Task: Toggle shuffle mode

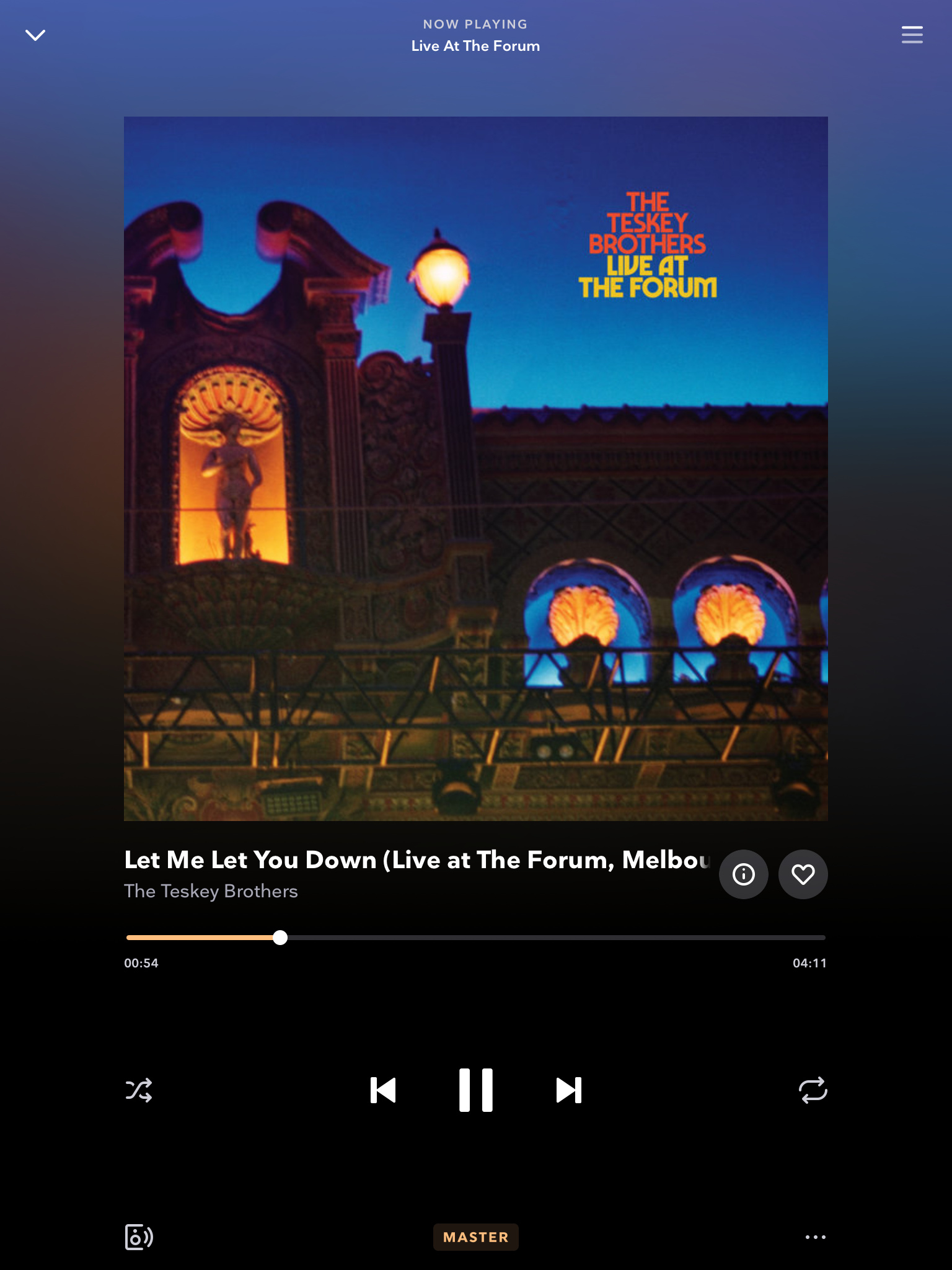Action: pyautogui.click(x=139, y=1090)
